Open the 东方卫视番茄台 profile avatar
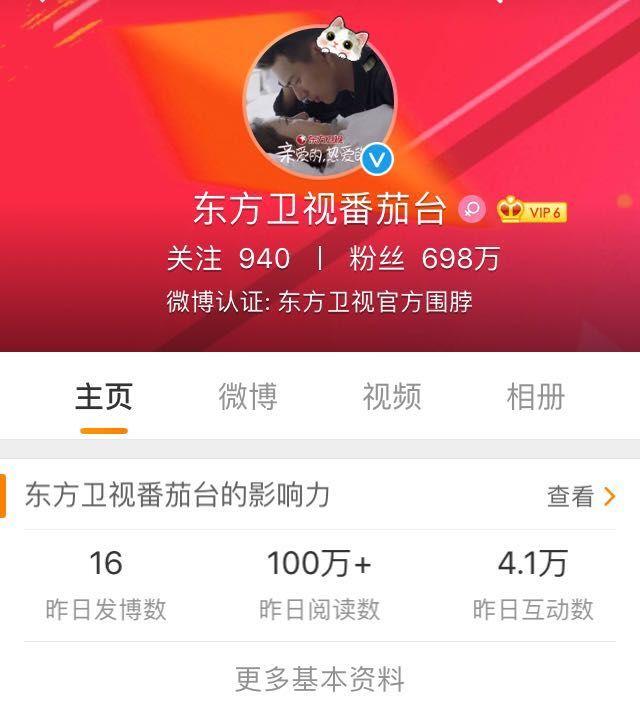This screenshot has height=702, width=640. pyautogui.click(x=320, y=101)
